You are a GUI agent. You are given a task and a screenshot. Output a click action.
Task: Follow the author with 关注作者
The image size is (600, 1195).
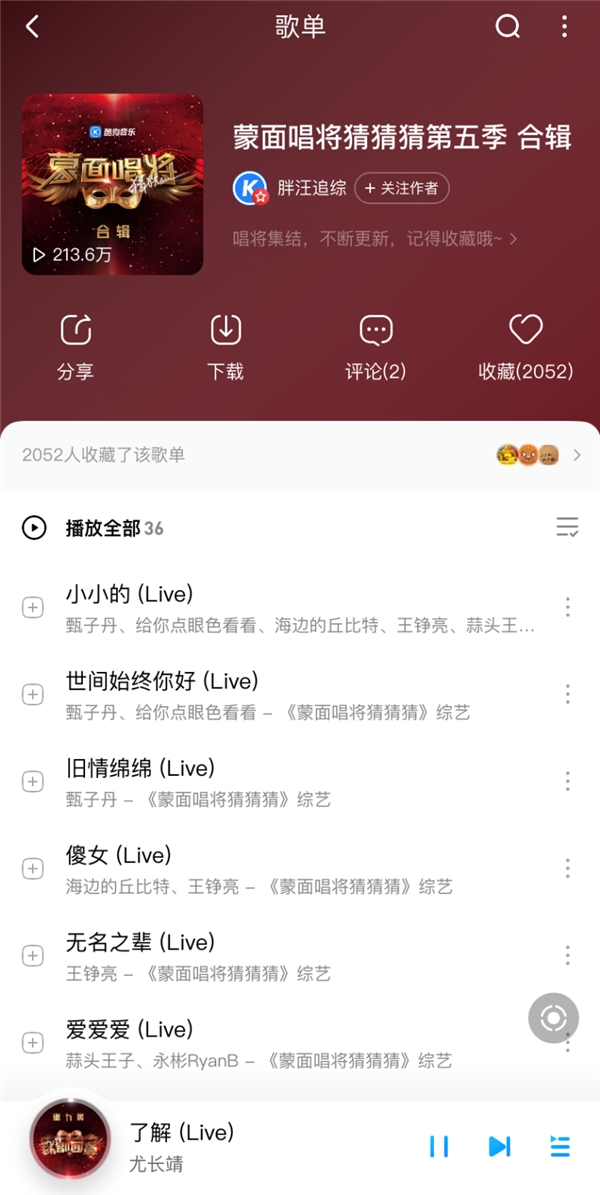(x=402, y=188)
